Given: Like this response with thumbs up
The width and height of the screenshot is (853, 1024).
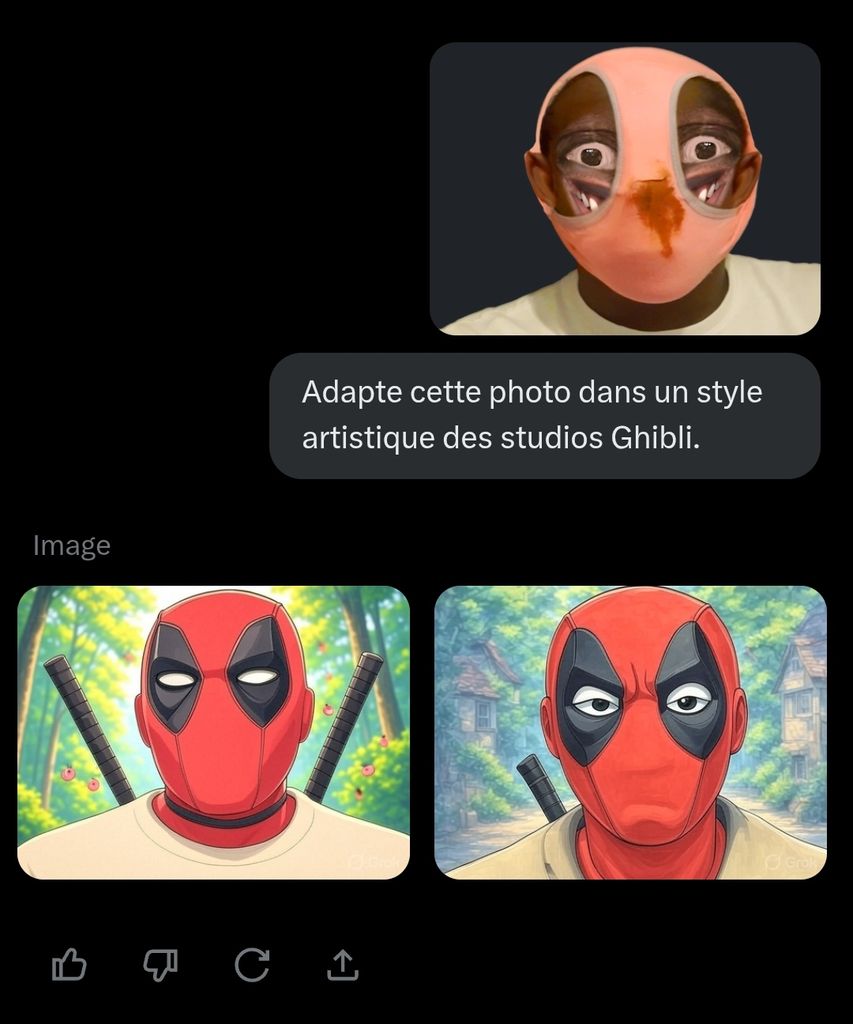Looking at the screenshot, I should 69,965.
